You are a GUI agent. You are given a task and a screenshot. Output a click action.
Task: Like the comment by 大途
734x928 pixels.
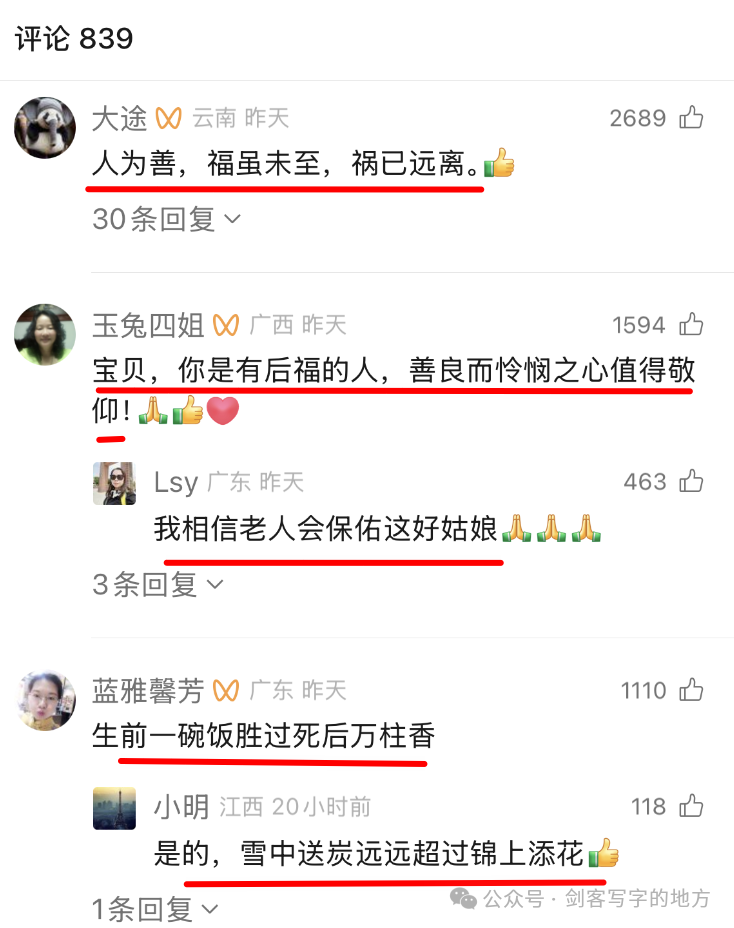tap(691, 119)
